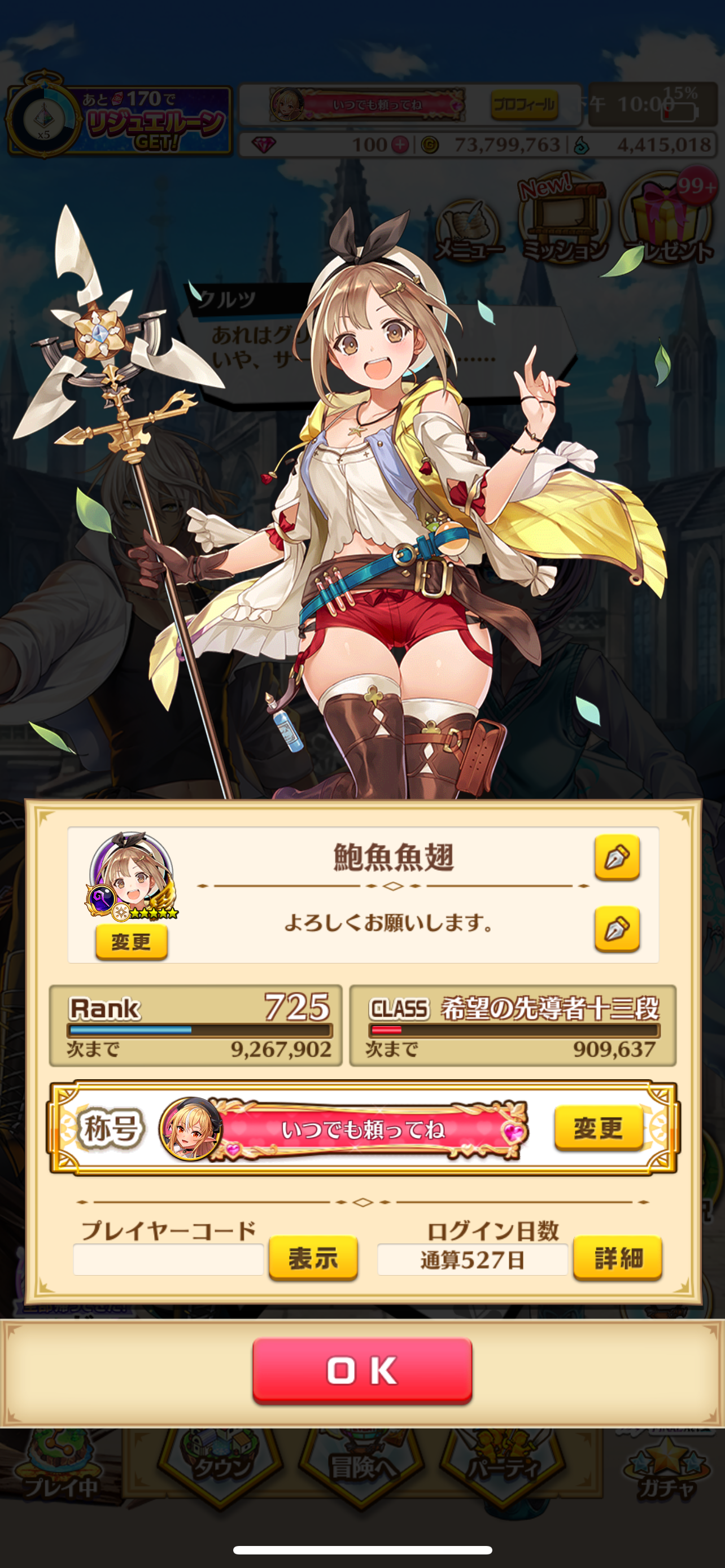Edit the player name 鮑魚魚翅
Image resolution: width=725 pixels, height=1568 pixels.
617,857
